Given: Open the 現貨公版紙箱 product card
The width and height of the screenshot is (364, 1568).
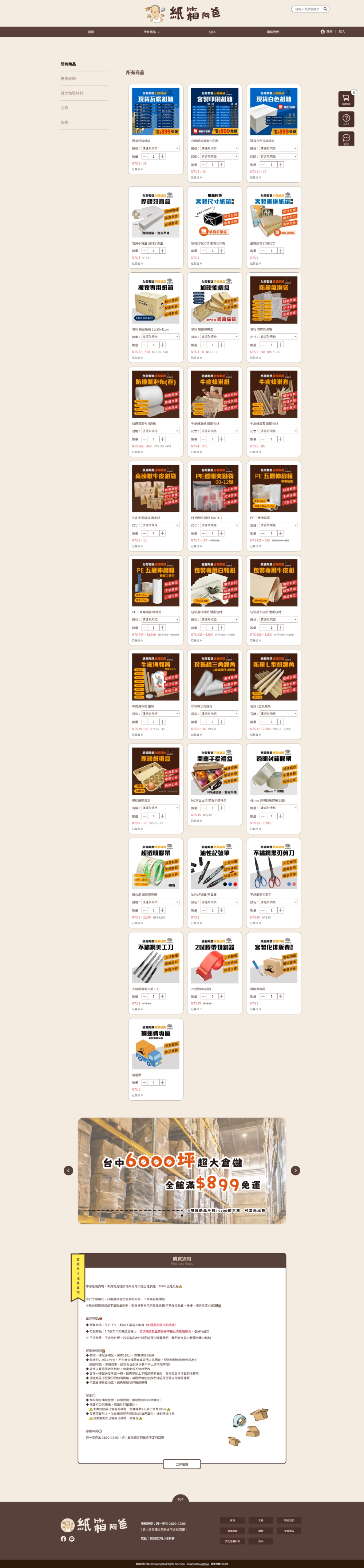Looking at the screenshot, I should tap(155, 111).
